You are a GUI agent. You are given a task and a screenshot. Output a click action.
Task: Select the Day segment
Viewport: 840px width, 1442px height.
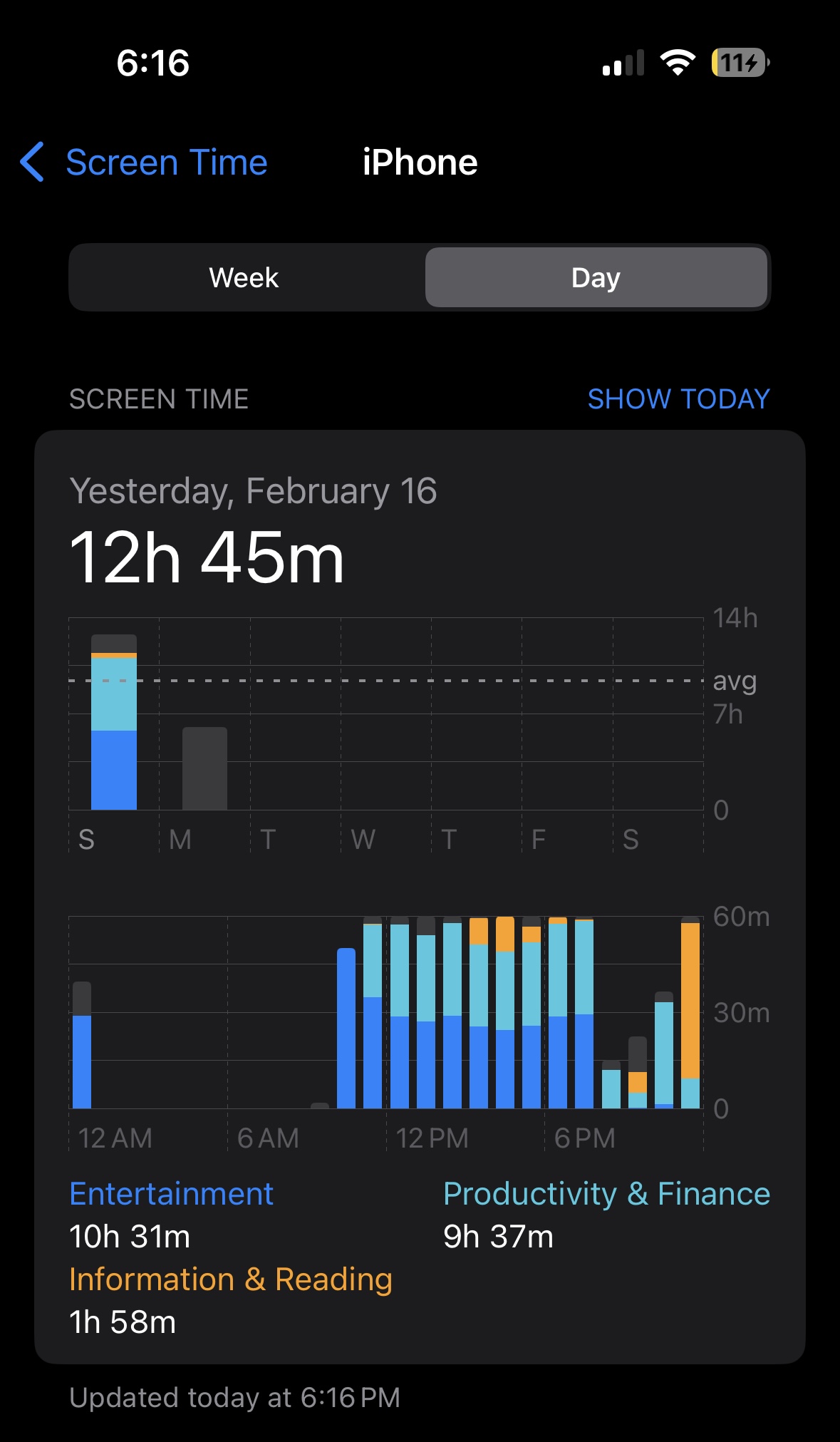pyautogui.click(x=596, y=277)
